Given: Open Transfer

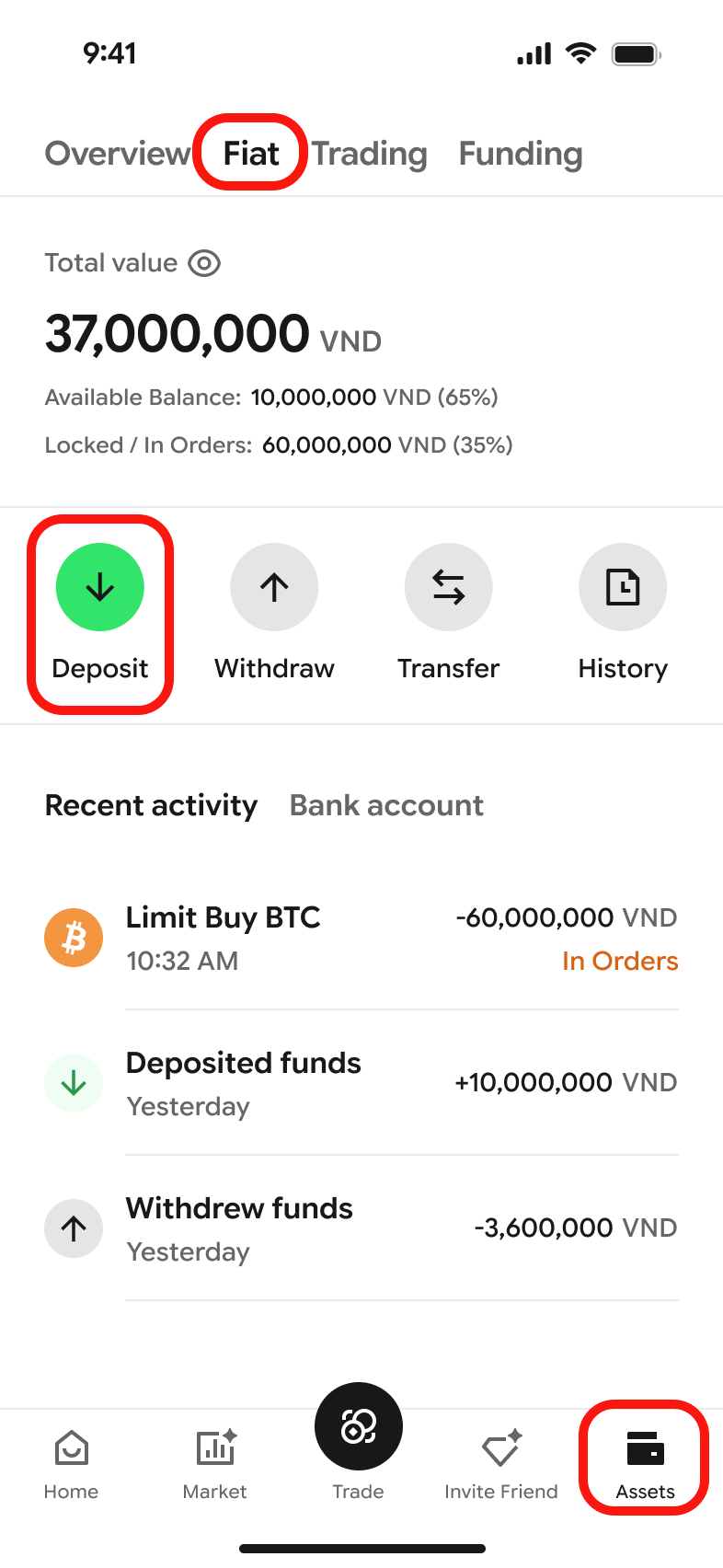Looking at the screenshot, I should [449, 613].
